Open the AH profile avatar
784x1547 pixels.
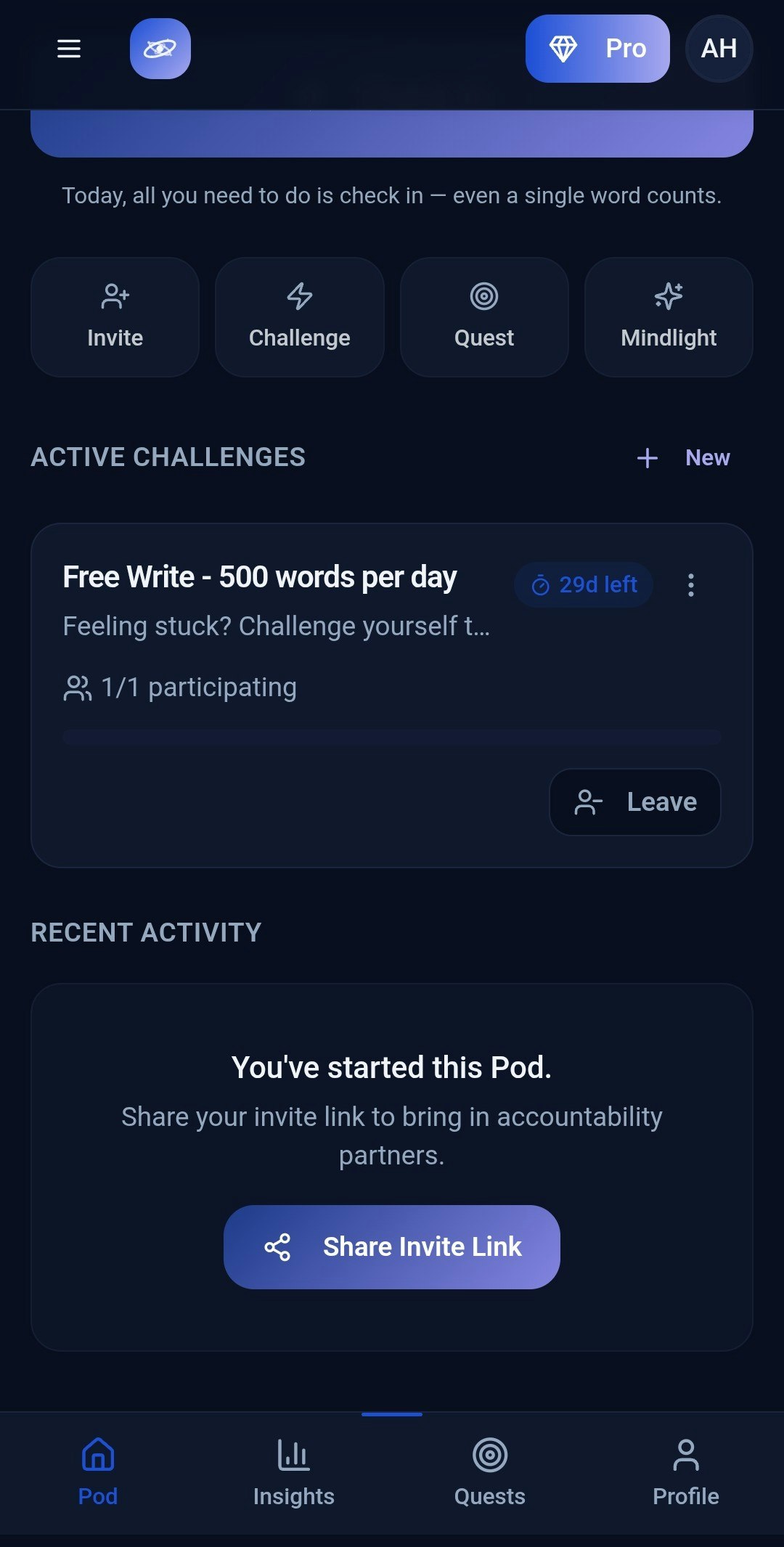tap(719, 49)
